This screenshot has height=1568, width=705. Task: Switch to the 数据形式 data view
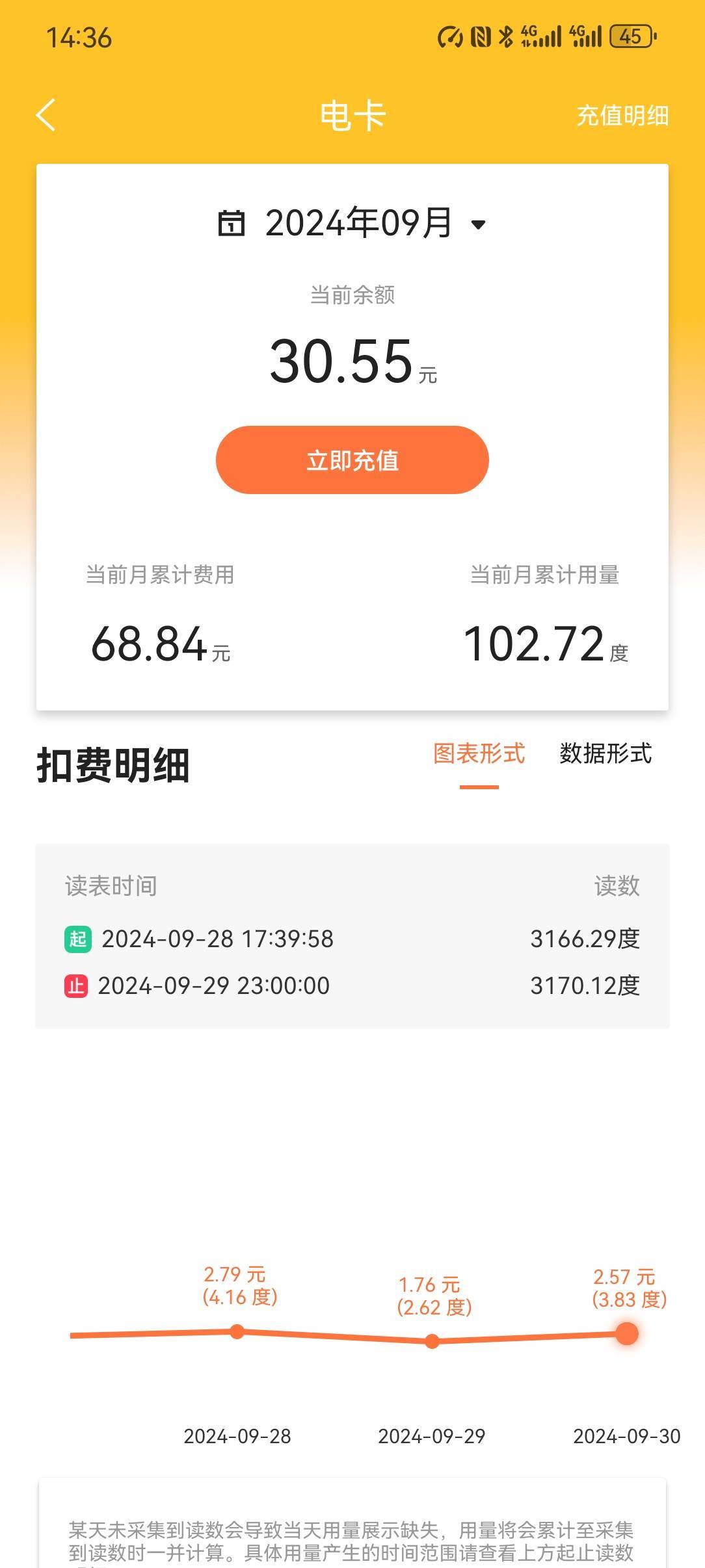605,753
